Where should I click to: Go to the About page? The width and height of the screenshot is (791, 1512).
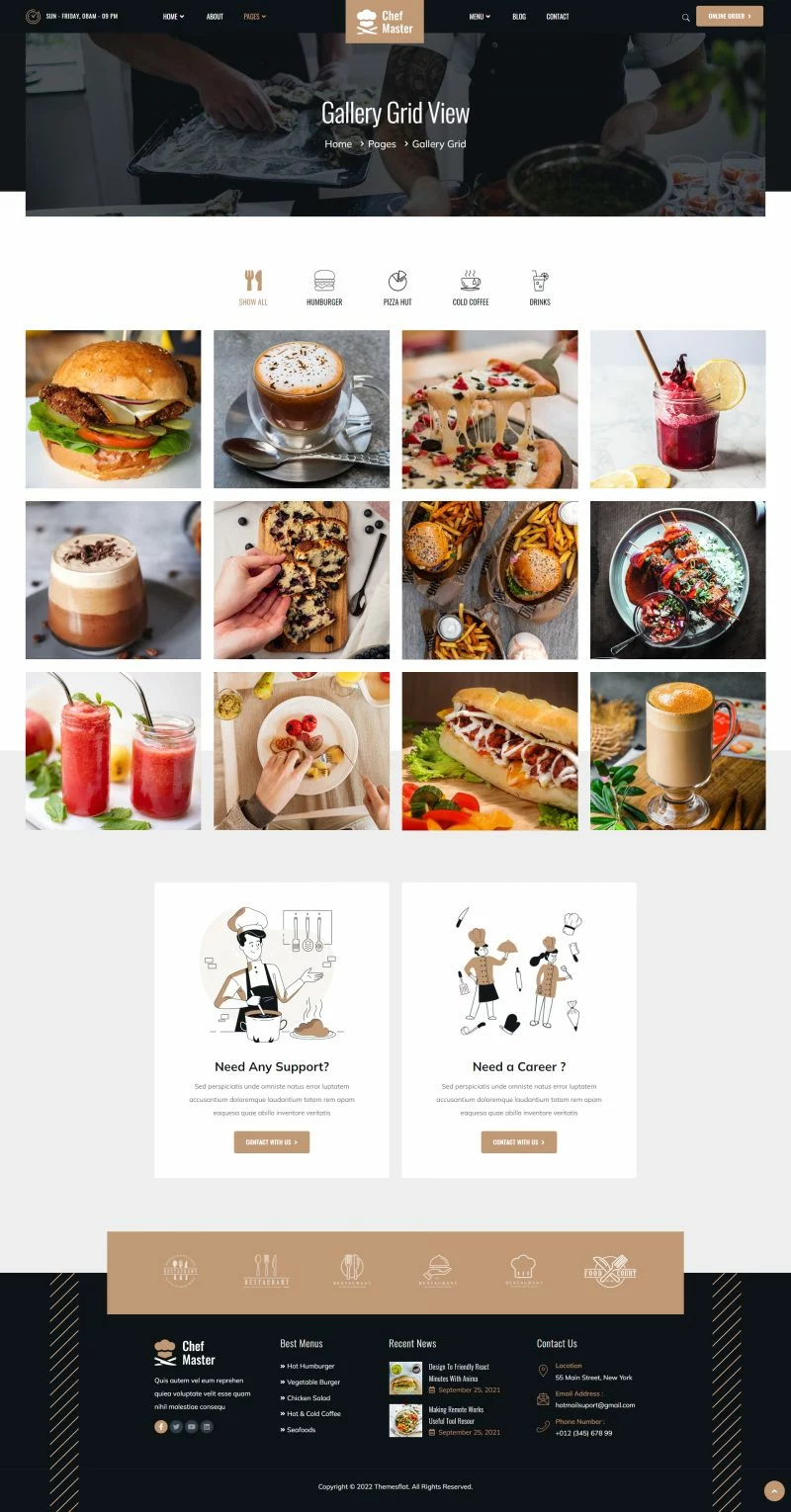215,17
